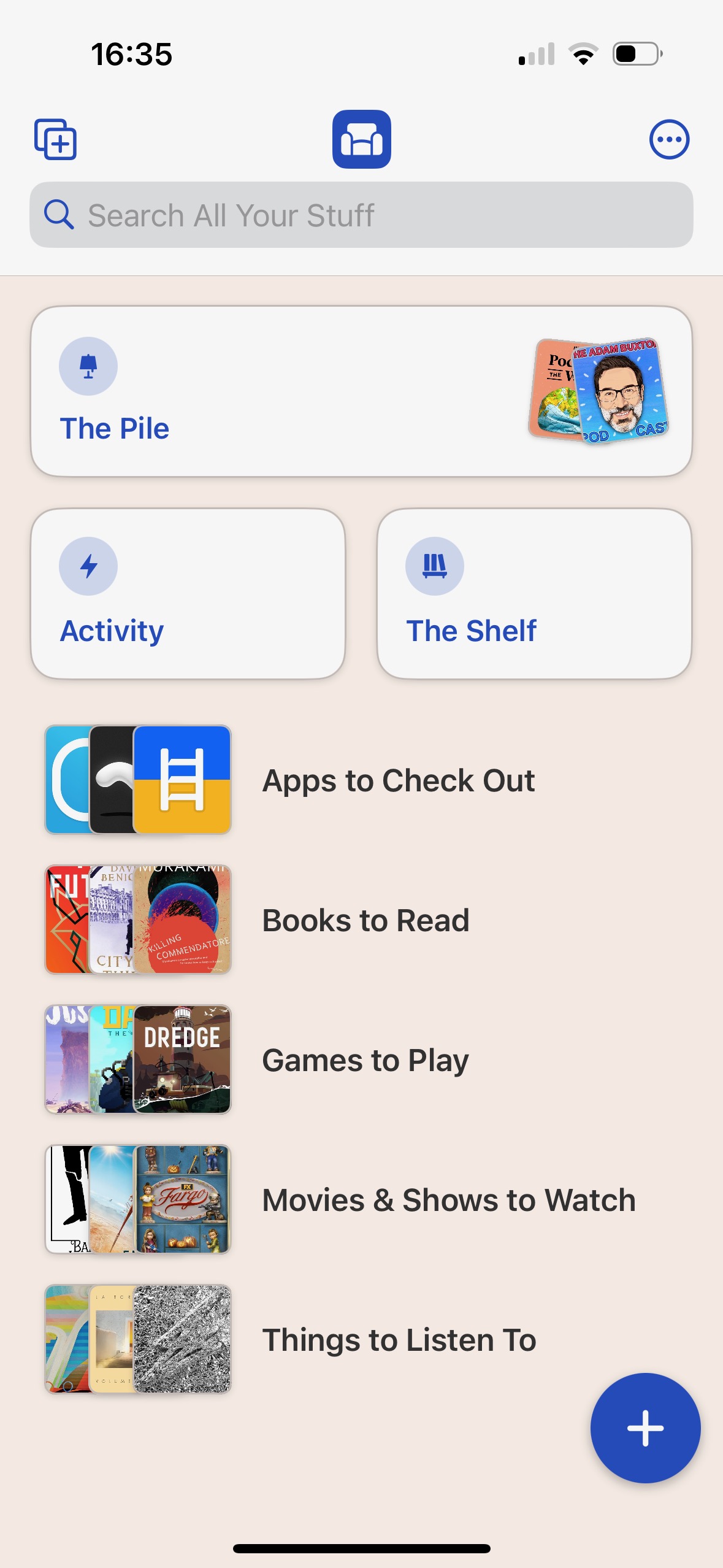
Task: Open The Pile card
Action: 361,391
